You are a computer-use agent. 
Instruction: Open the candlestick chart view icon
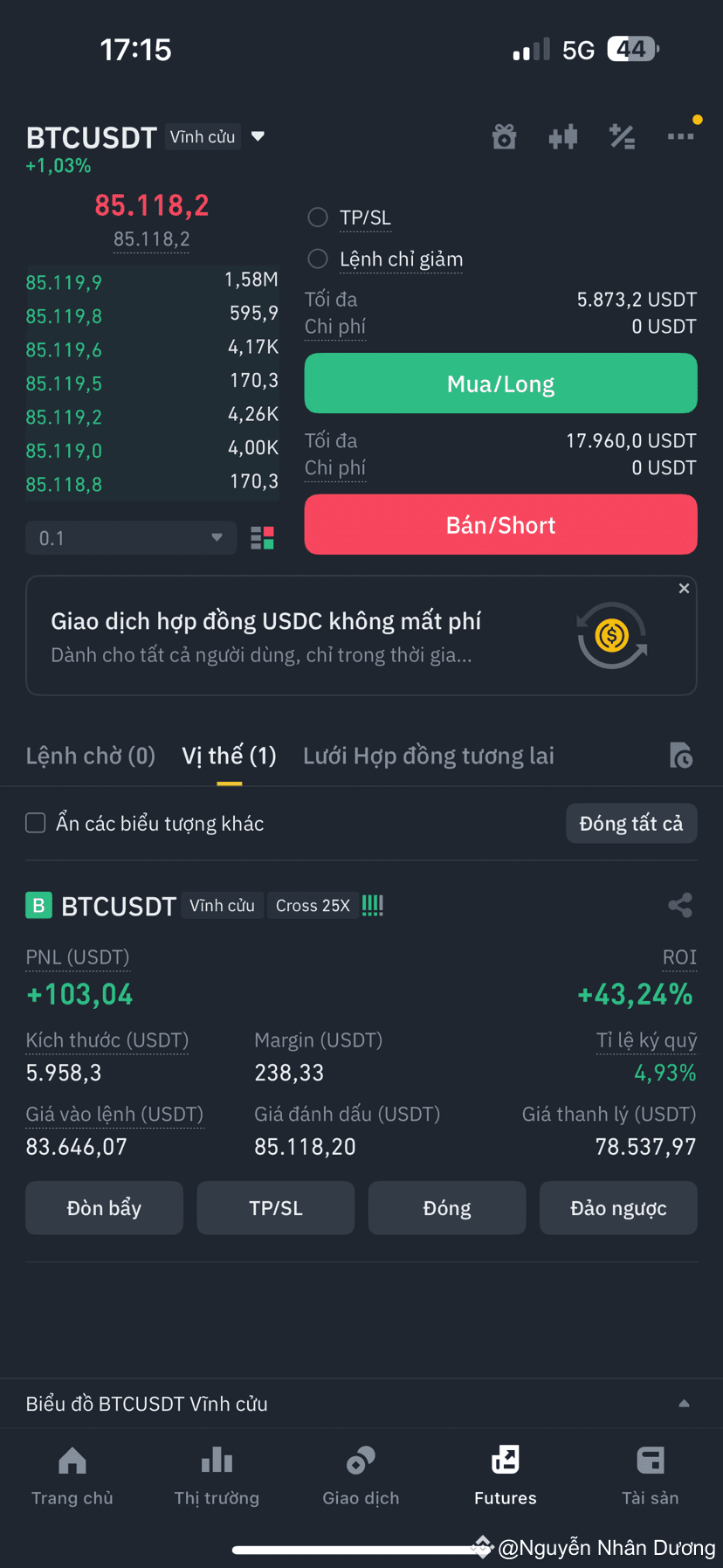pyautogui.click(x=563, y=136)
